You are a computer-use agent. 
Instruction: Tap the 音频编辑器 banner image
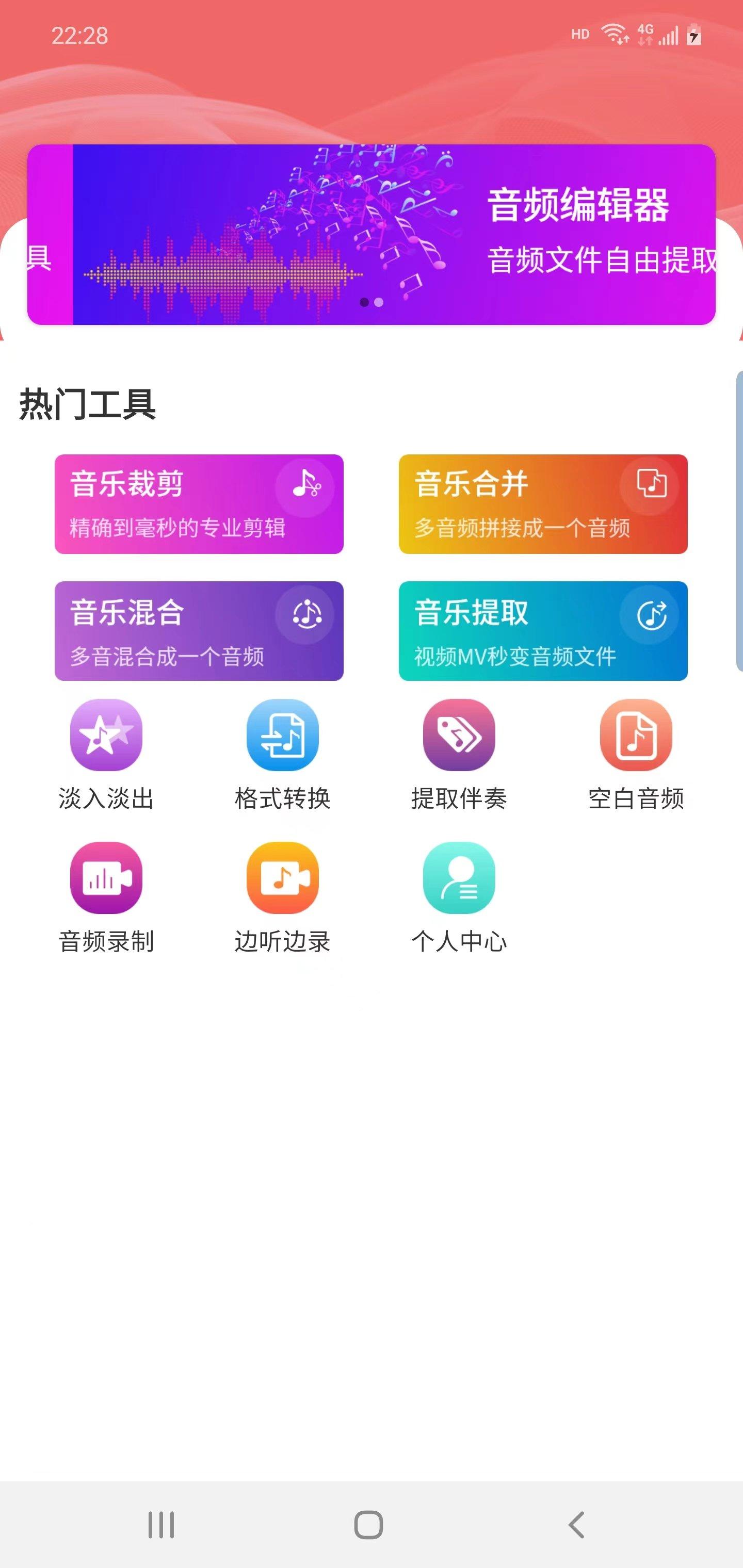tap(372, 234)
